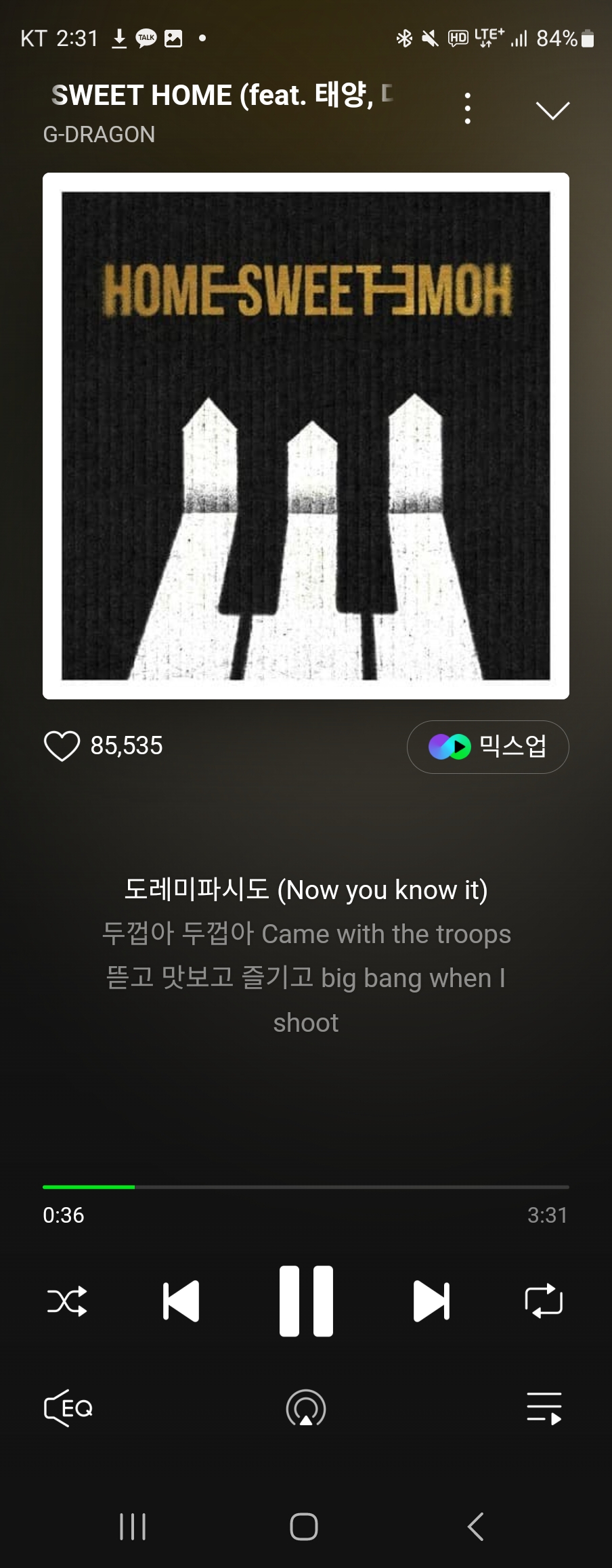Image resolution: width=612 pixels, height=1568 pixels.
Task: Like SWEET HOME with the heart icon
Action: [62, 746]
